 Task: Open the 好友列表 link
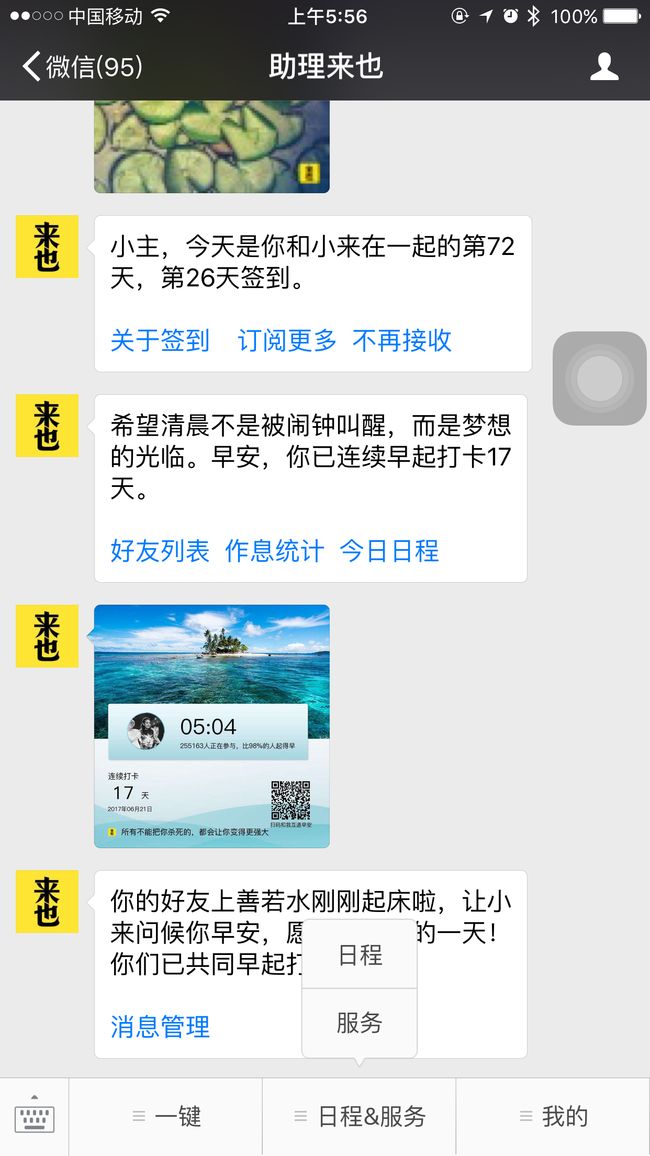point(160,551)
